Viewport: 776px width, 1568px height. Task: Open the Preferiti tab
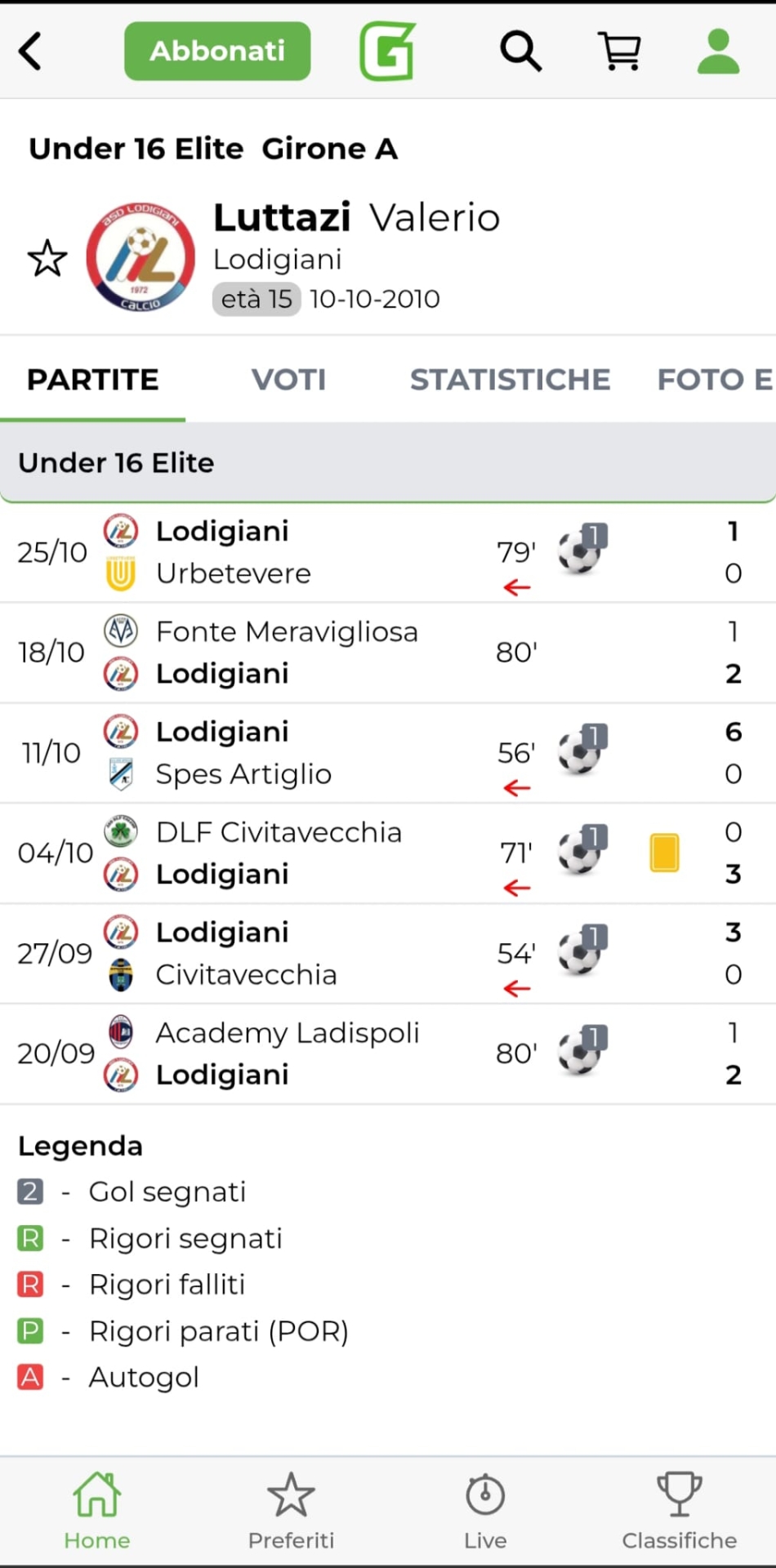pyautogui.click(x=291, y=1511)
